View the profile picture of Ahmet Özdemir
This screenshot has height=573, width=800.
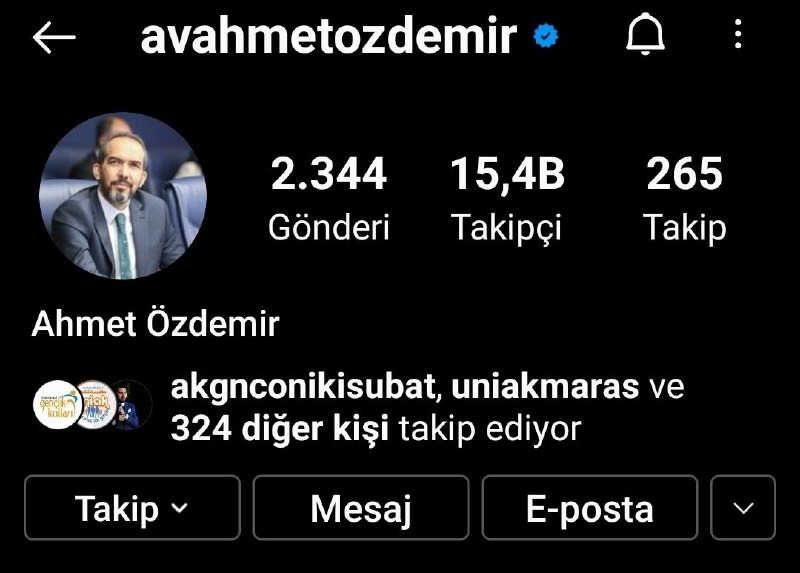122,196
